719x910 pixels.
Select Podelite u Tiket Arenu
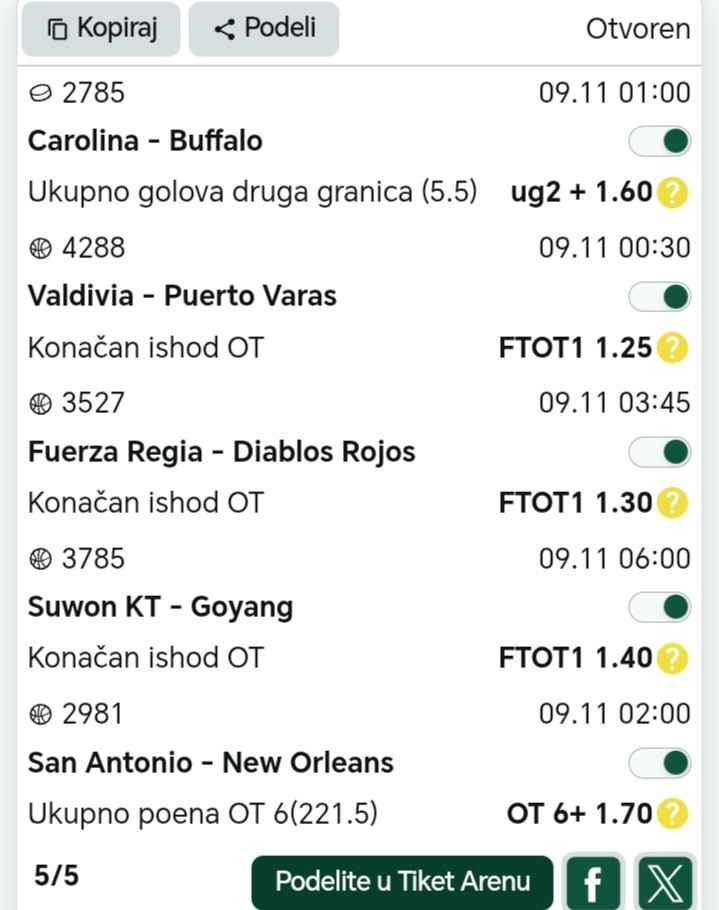402,882
